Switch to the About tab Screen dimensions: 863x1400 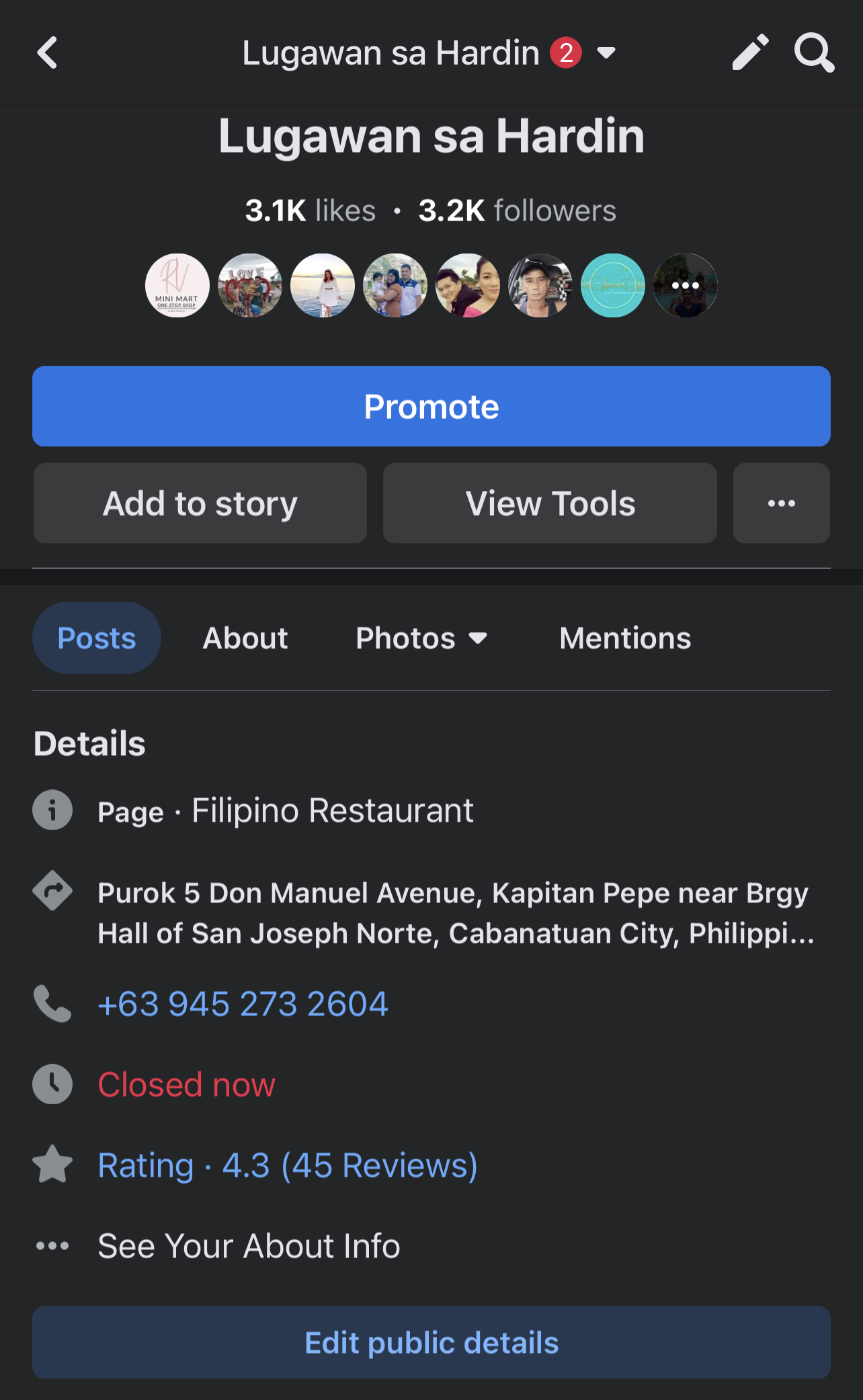(245, 638)
